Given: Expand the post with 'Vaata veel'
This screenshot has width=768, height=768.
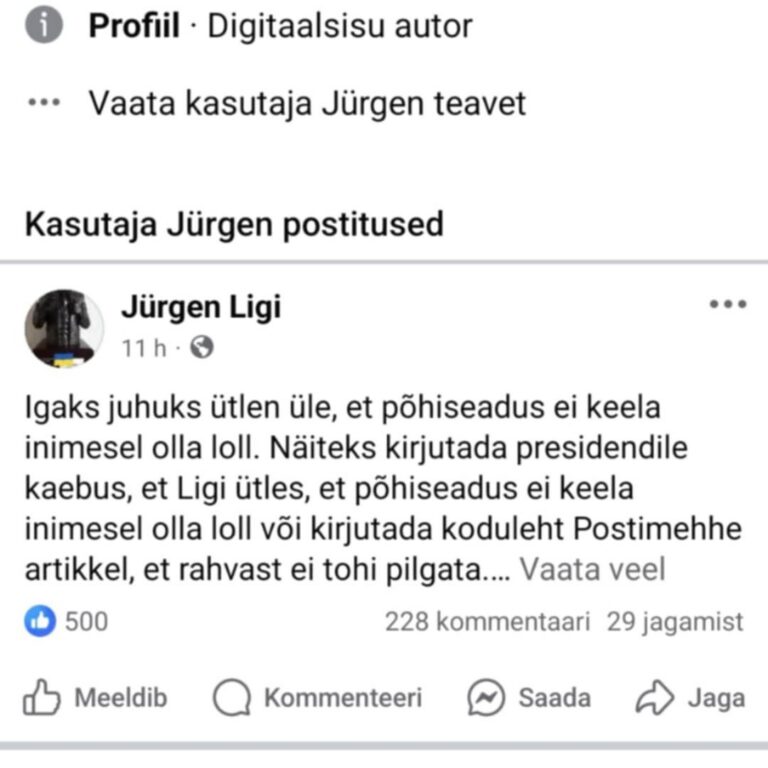Looking at the screenshot, I should click(x=592, y=570).
